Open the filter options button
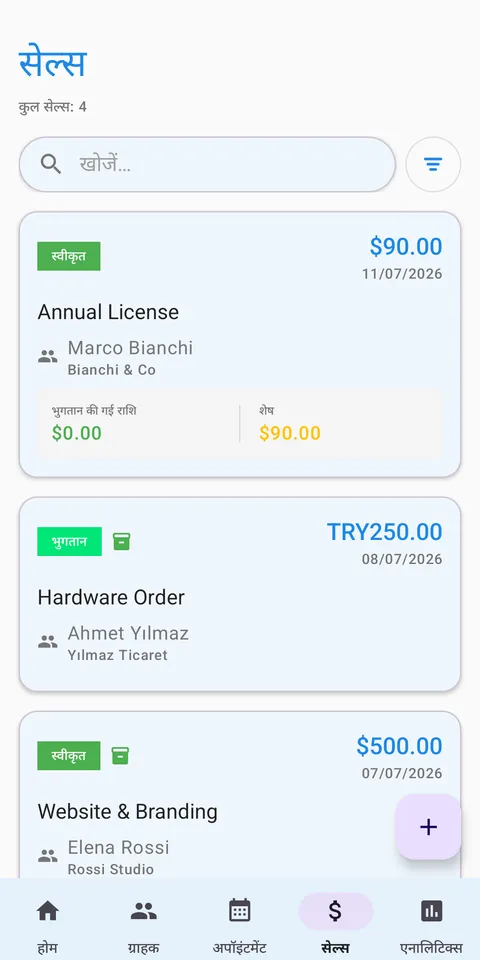This screenshot has height=960, width=480. pos(433,164)
